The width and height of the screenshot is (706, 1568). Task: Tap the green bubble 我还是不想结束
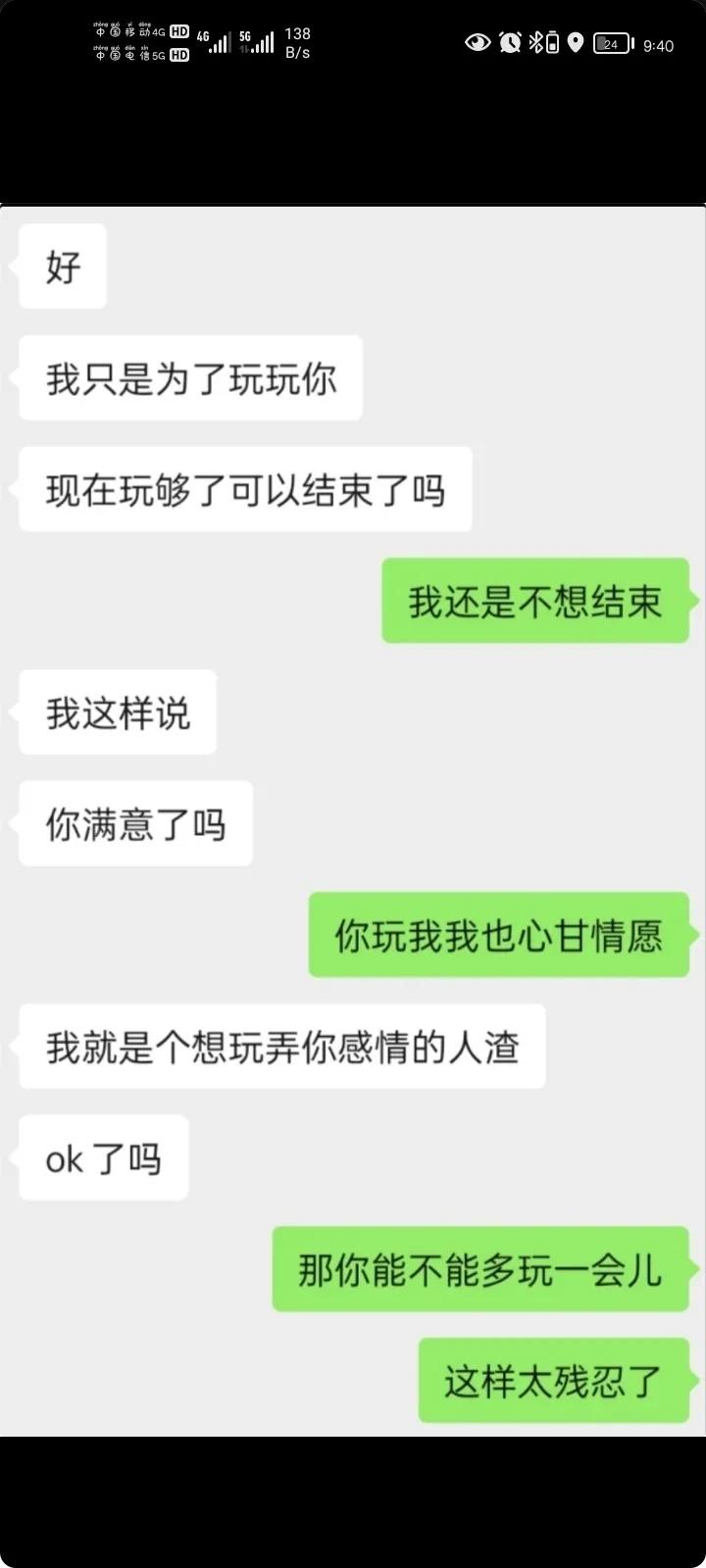tap(535, 601)
